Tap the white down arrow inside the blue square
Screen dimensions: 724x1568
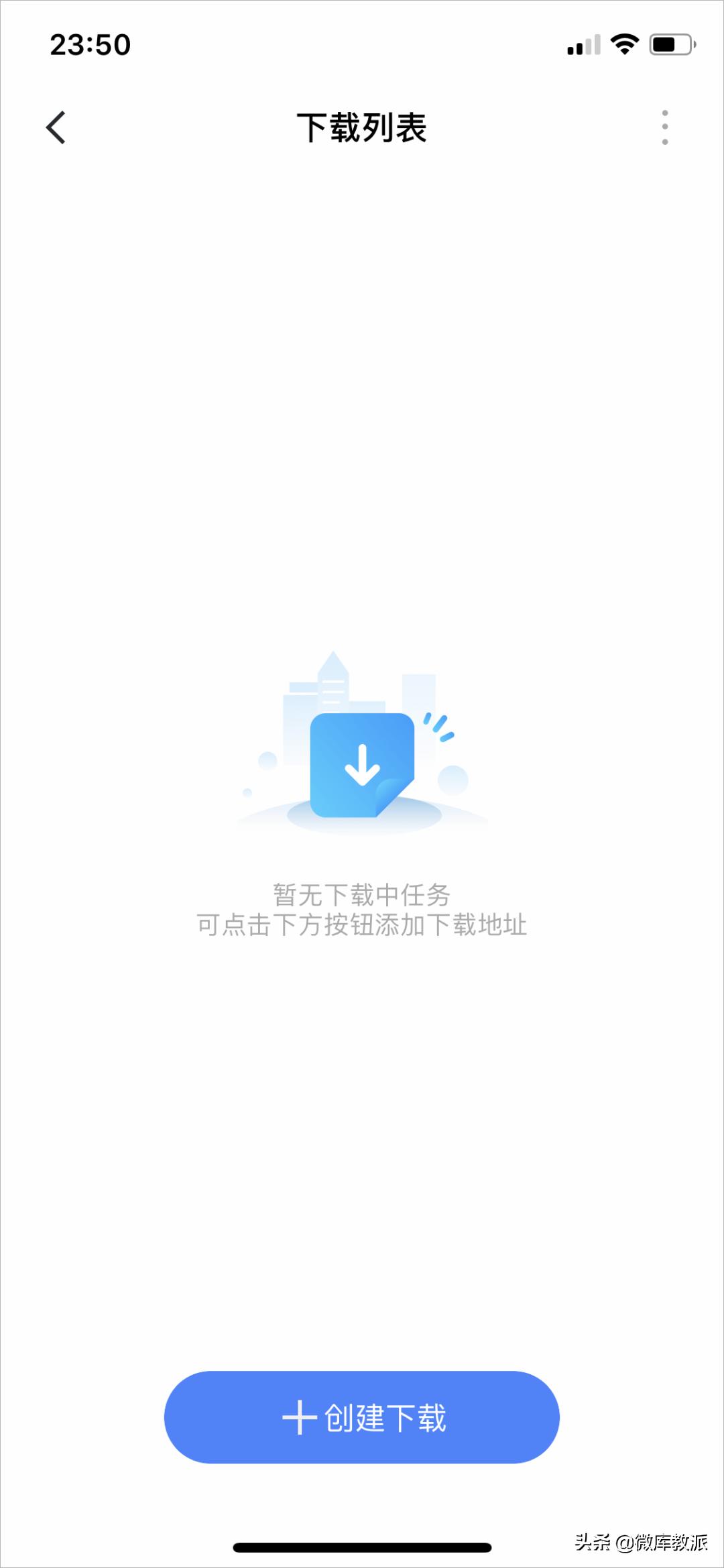pos(362,764)
